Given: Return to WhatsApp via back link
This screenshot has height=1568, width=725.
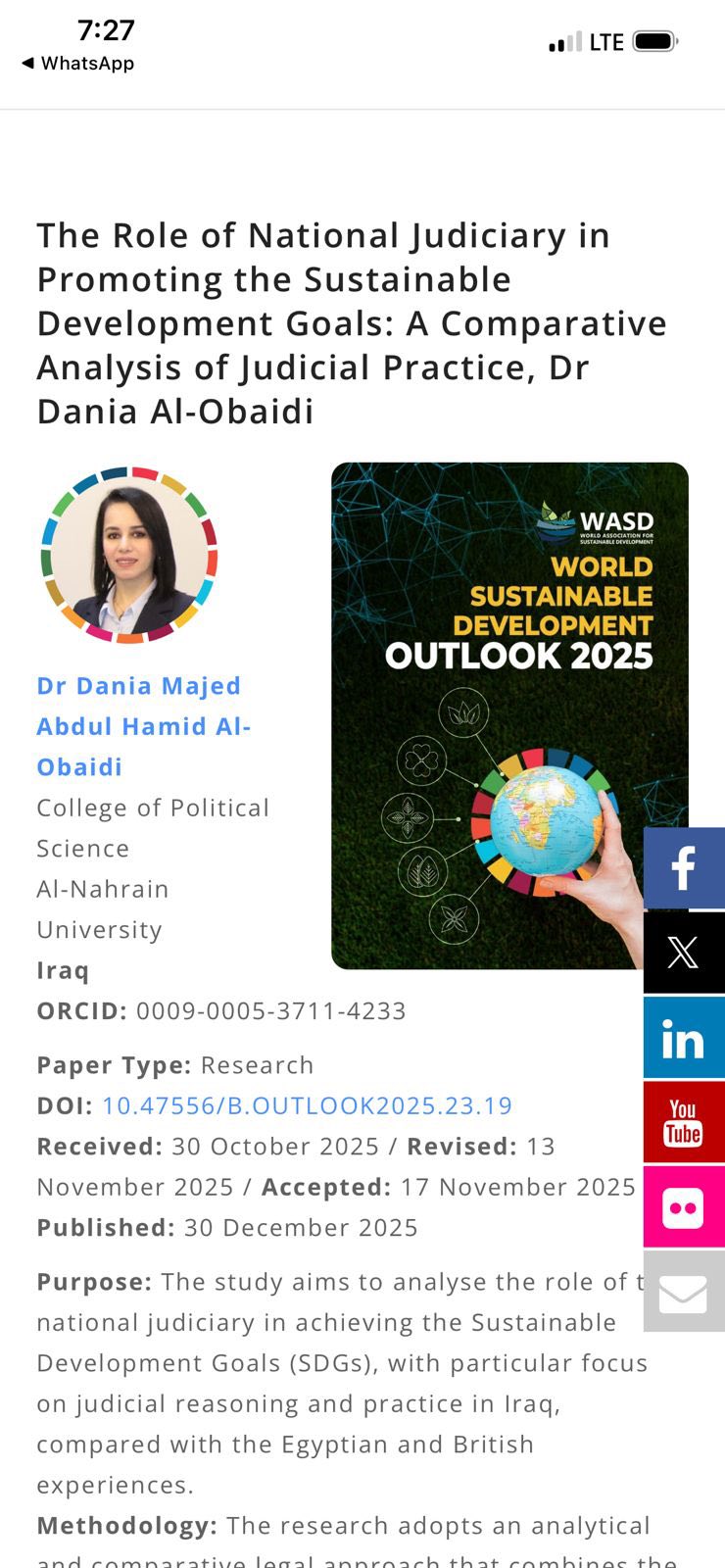Looking at the screenshot, I should [x=76, y=63].
